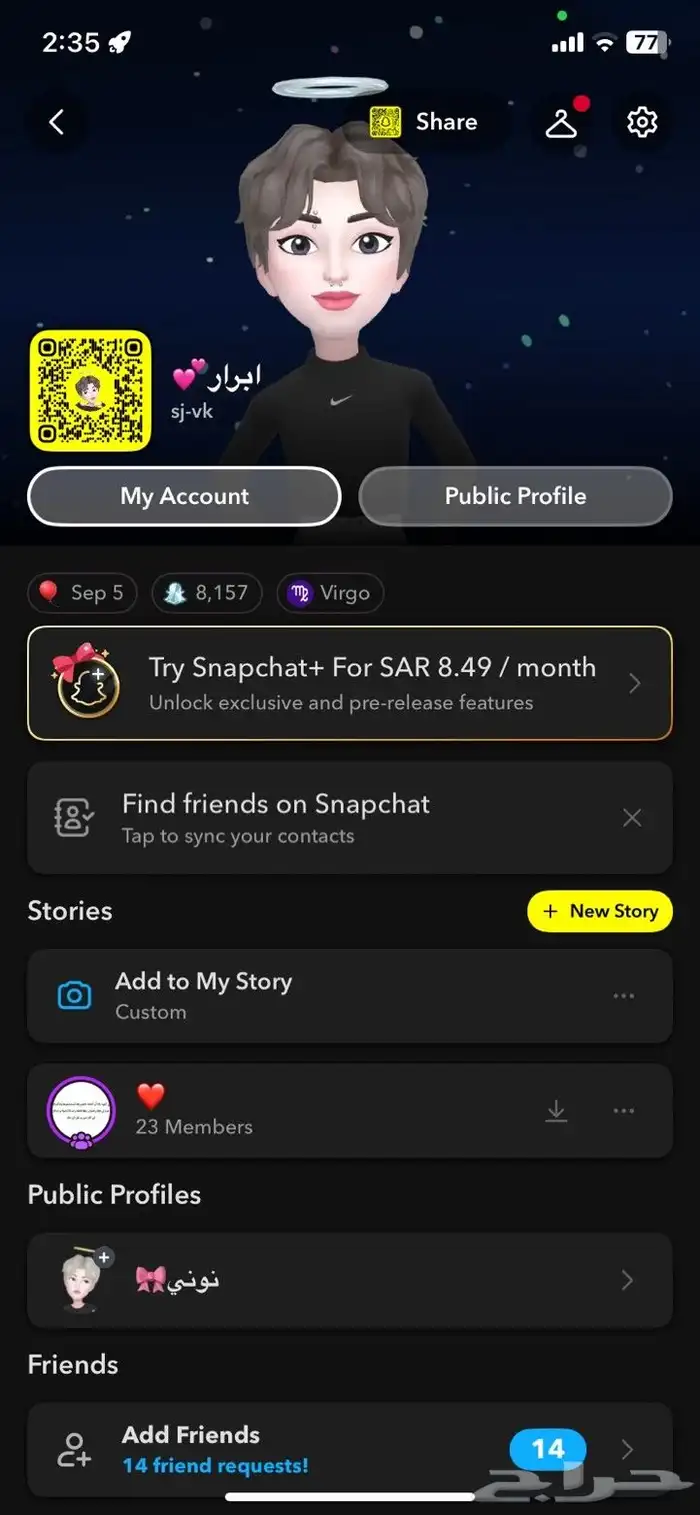This screenshot has height=1515, width=700.
Task: Open options for 23 Members story
Action: point(624,1111)
